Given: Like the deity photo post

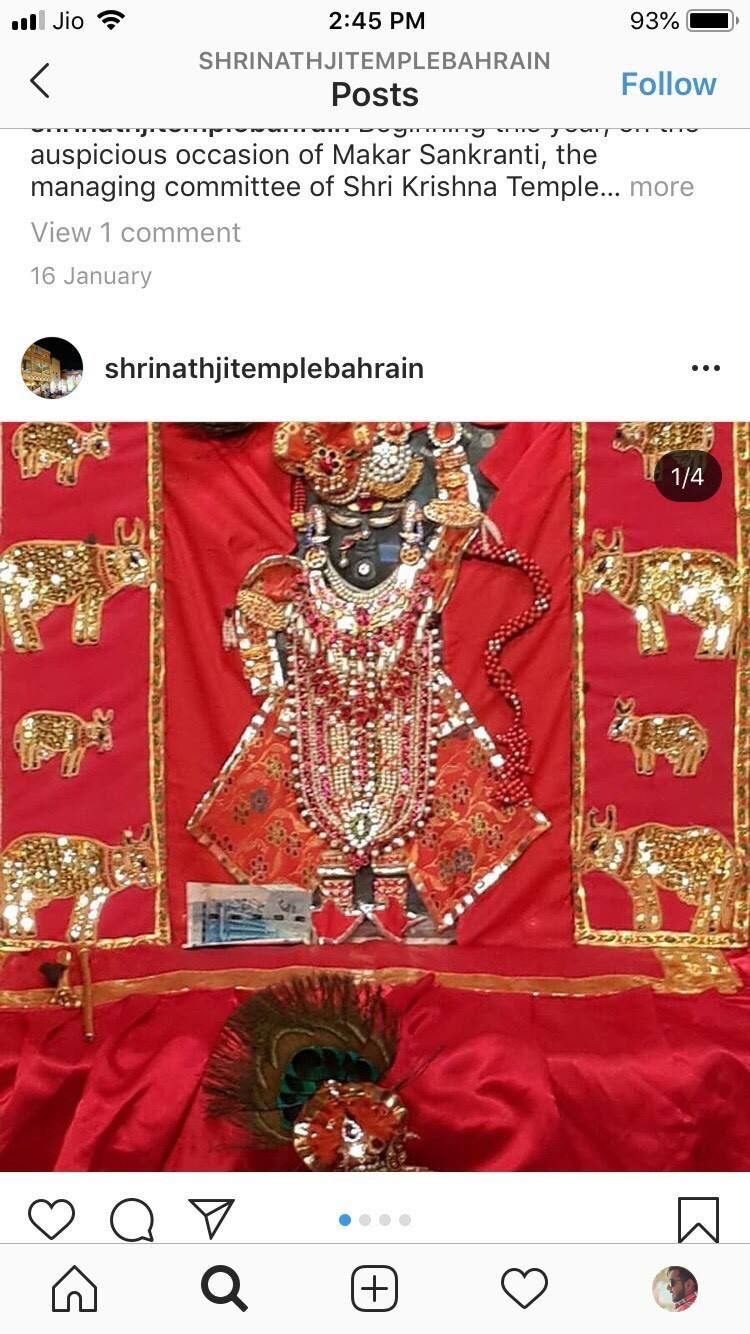Looking at the screenshot, I should pyautogui.click(x=51, y=1219).
